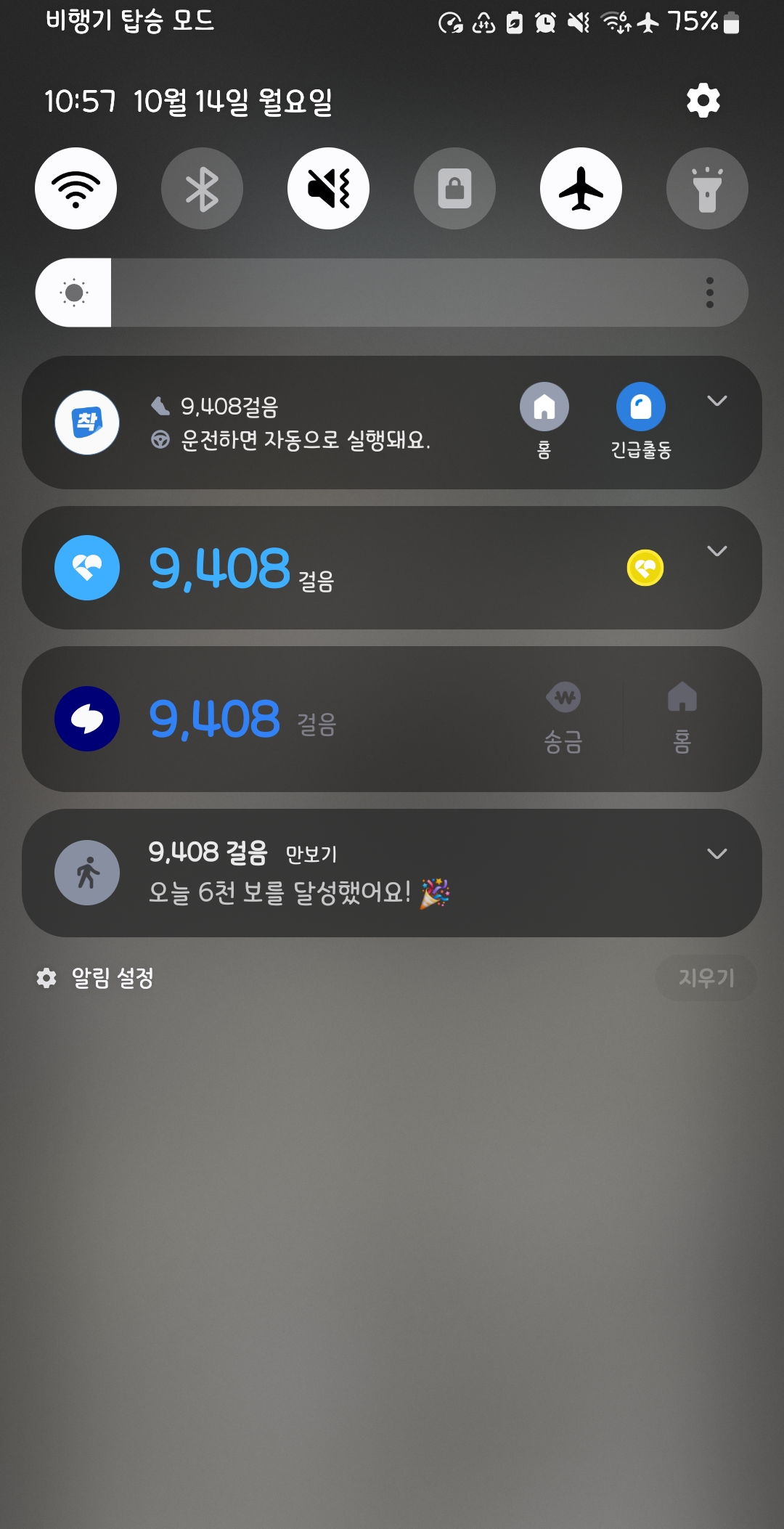Open settings gear in quick panel
This screenshot has height=1529, width=784.
click(x=703, y=100)
